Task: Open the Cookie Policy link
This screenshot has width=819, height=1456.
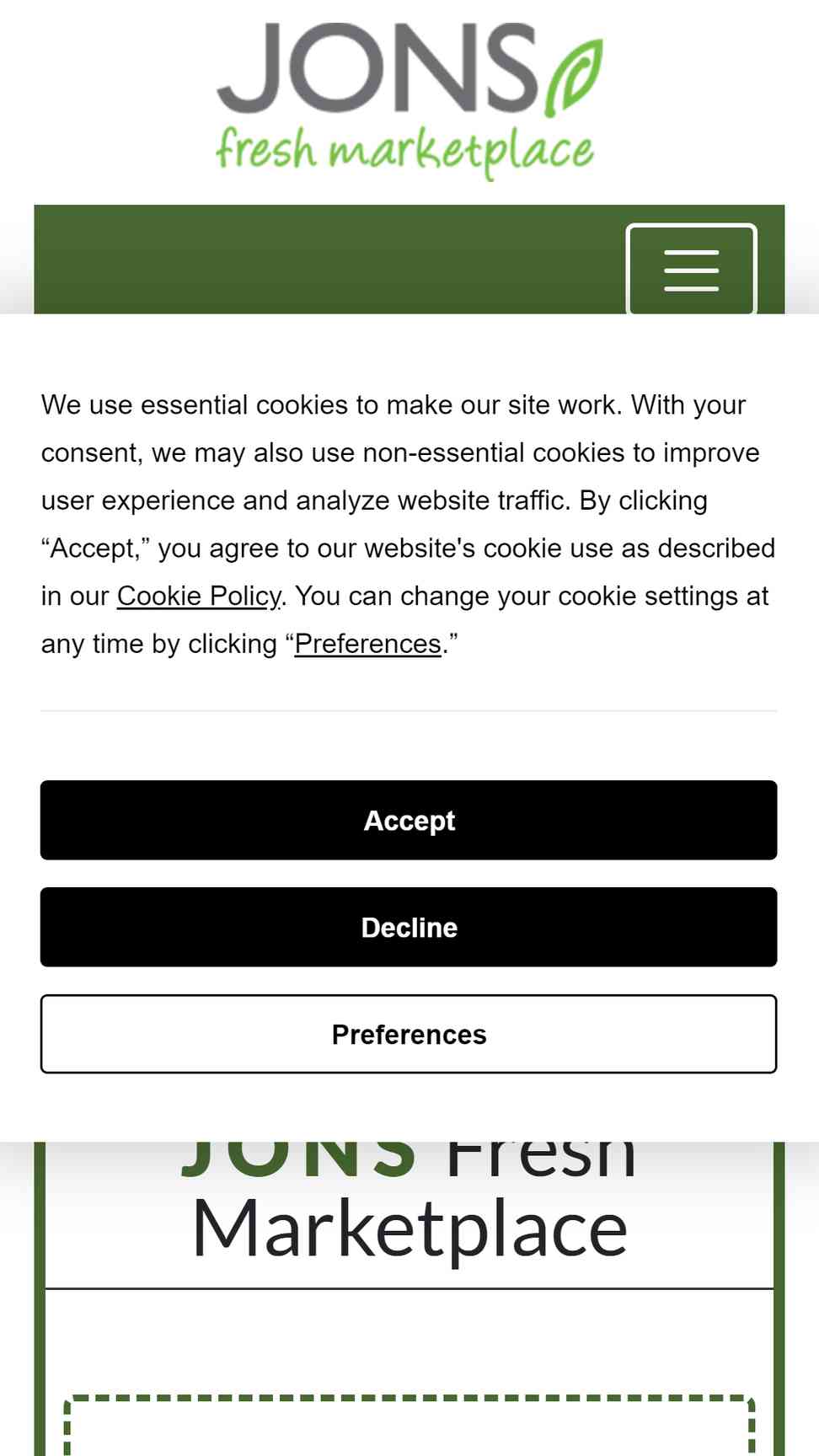Action: point(199,596)
